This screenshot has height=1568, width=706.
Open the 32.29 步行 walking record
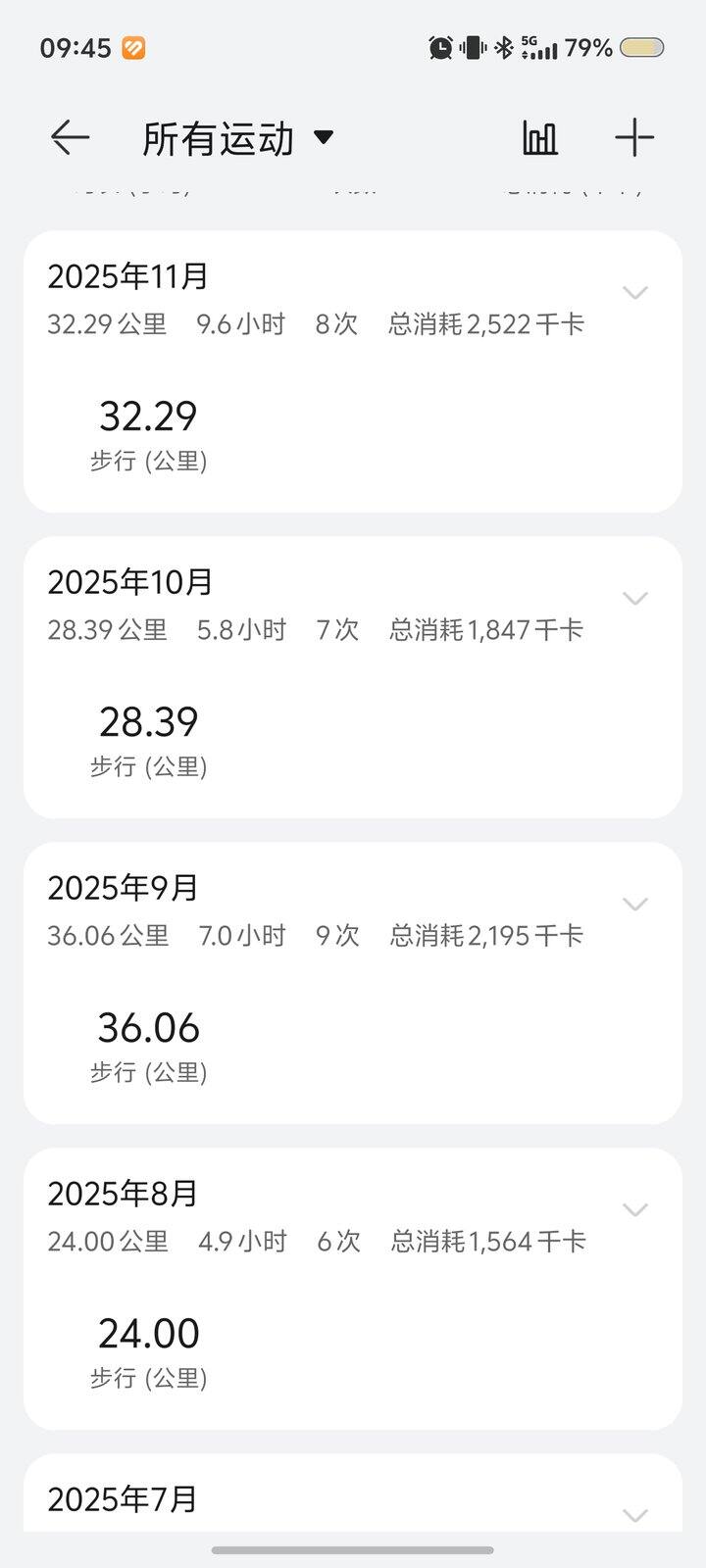[149, 431]
